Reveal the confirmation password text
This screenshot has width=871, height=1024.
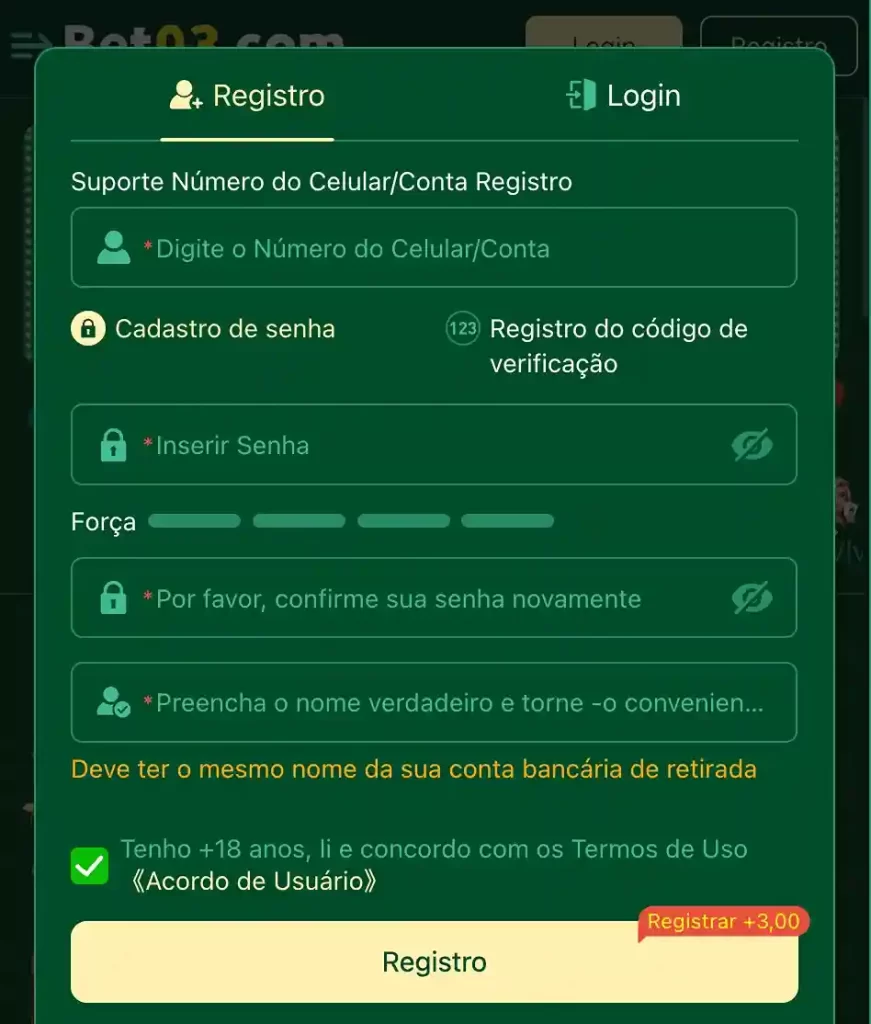[x=752, y=599]
